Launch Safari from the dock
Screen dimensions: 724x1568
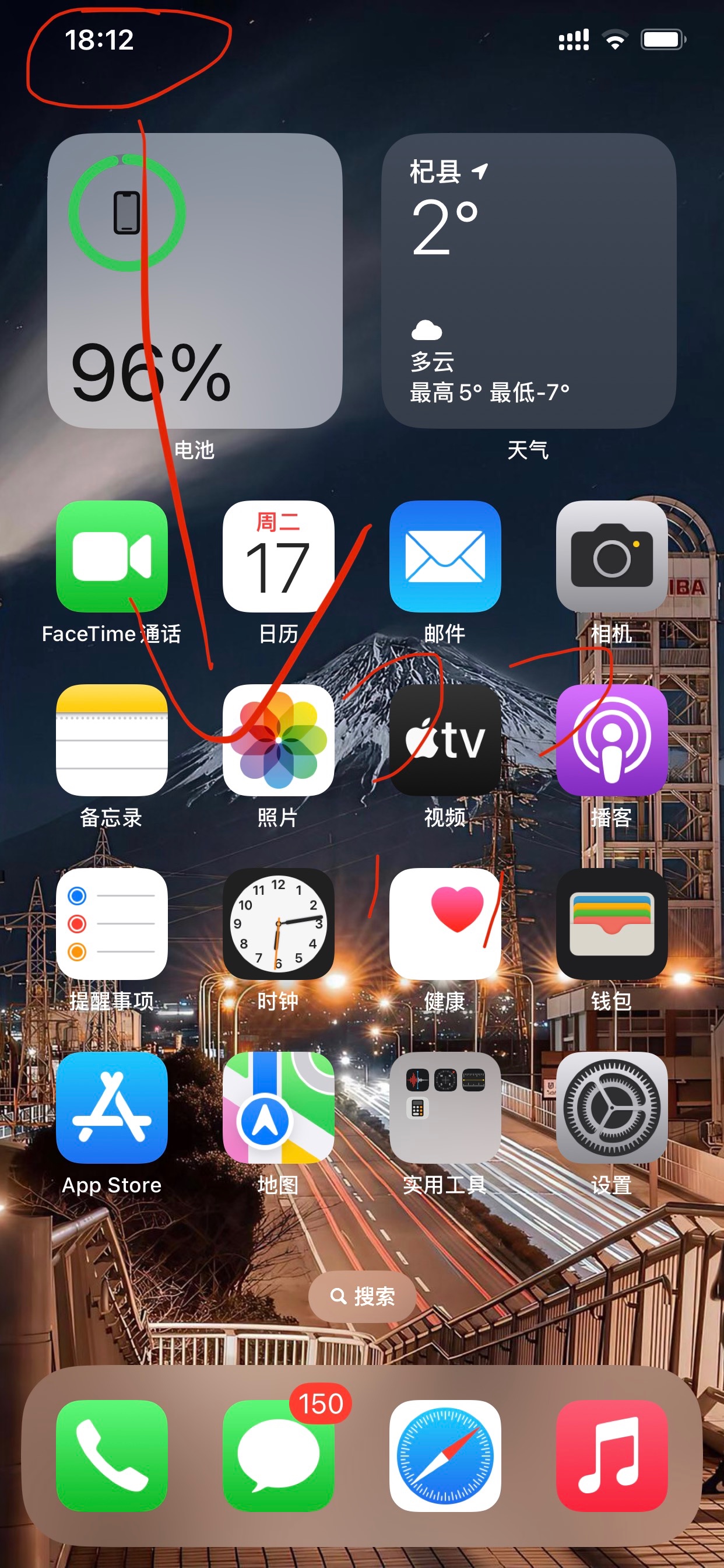pos(445,1455)
